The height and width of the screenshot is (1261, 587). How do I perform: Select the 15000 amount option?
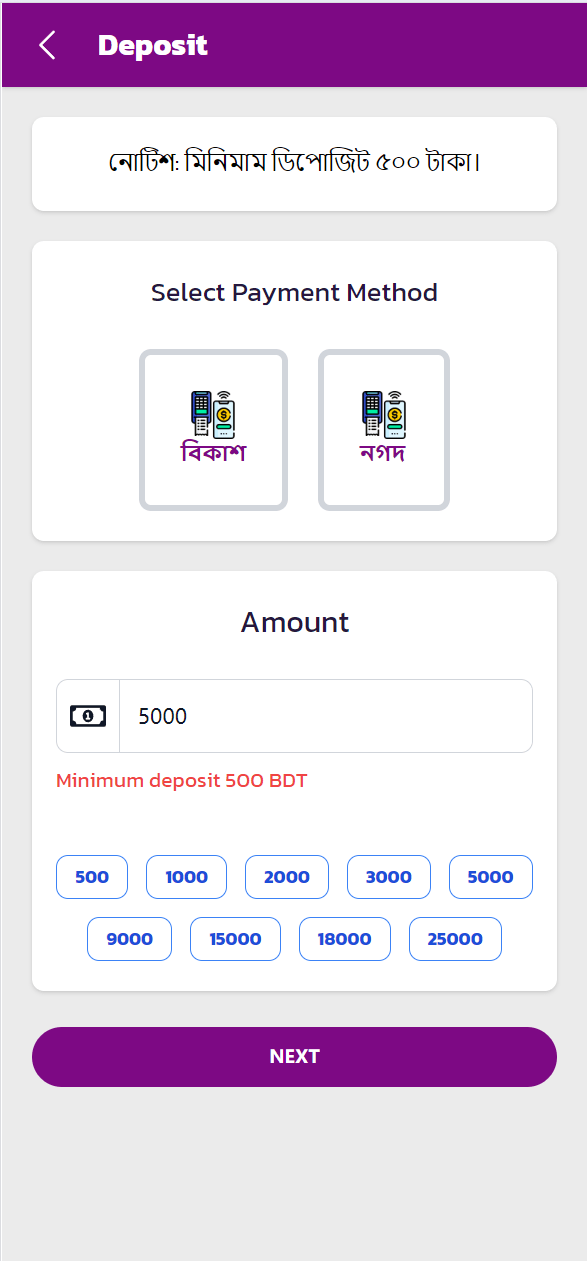pyautogui.click(x=235, y=939)
